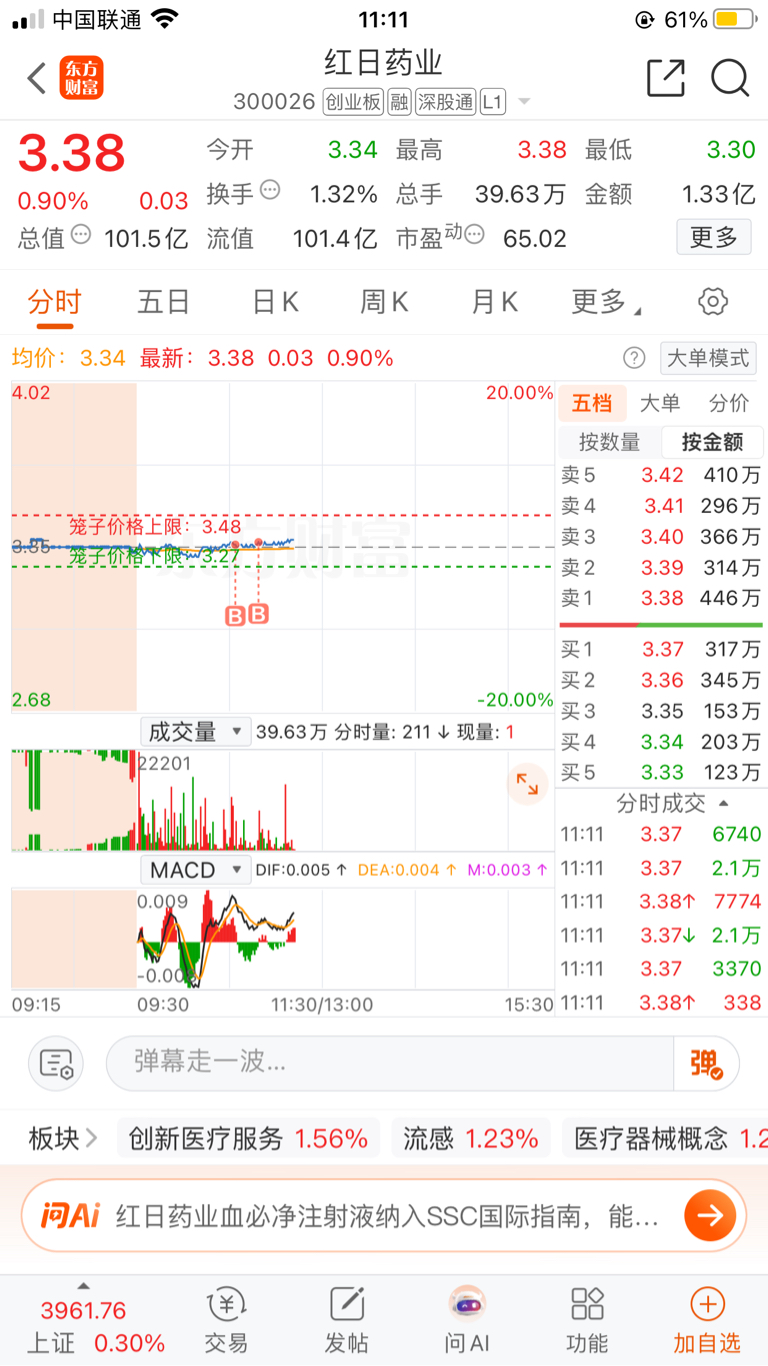Add stock to watchlist via 加自选
Image resolution: width=768 pixels, height=1366 pixels.
(707, 1321)
